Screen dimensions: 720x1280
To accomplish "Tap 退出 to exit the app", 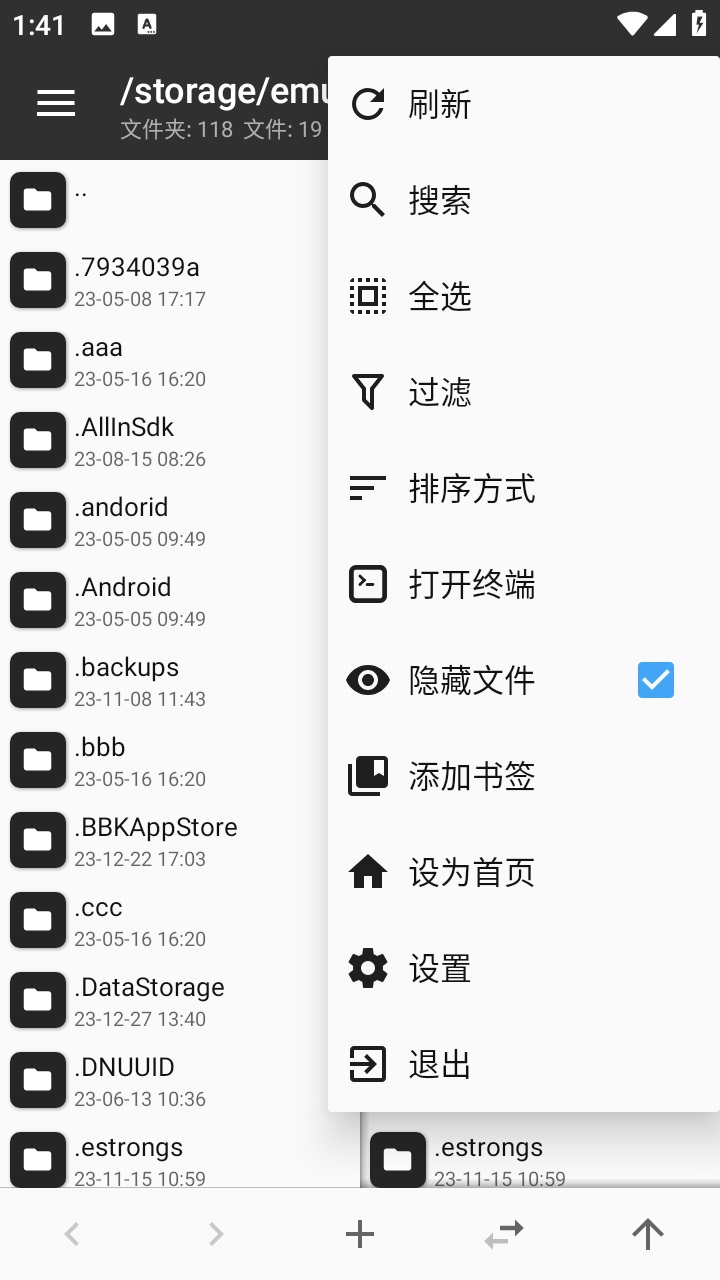I will pyautogui.click(x=524, y=1064).
